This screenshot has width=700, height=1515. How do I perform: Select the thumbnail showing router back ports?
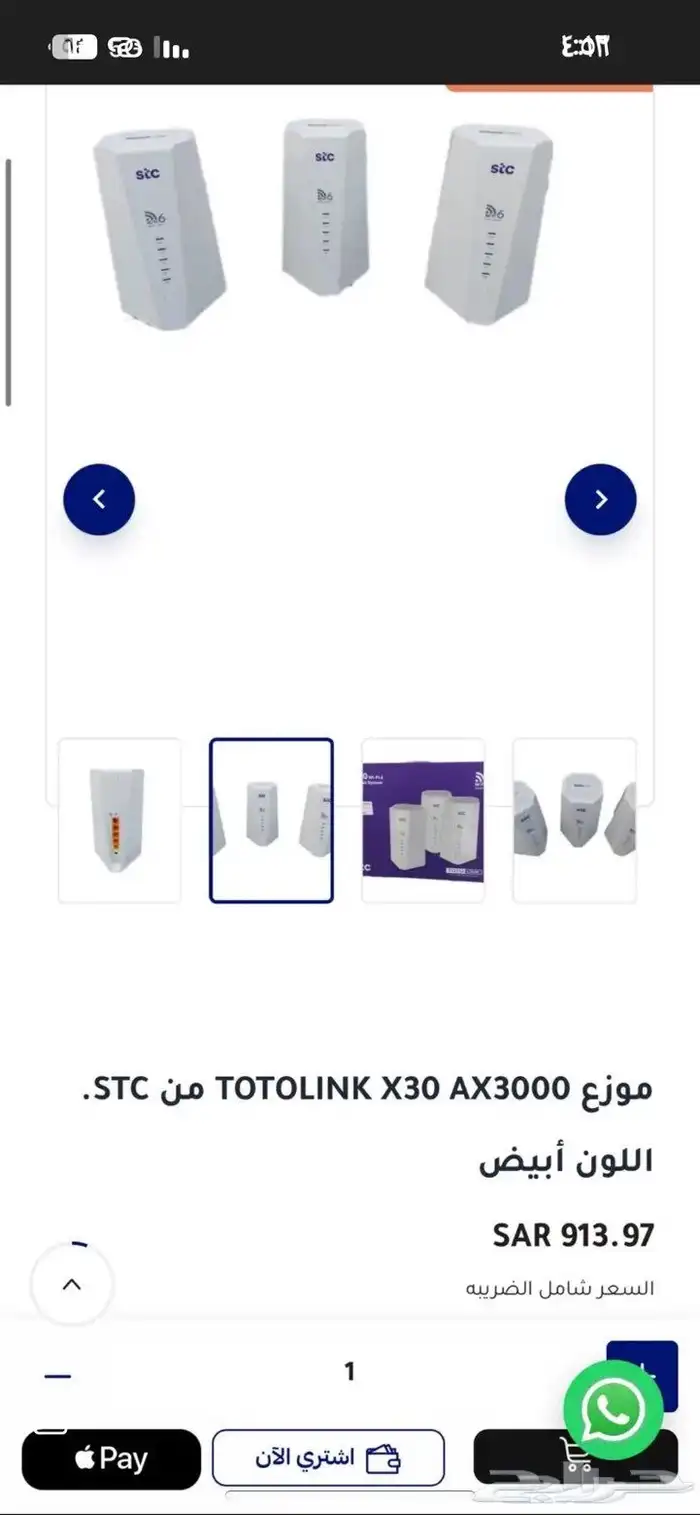(x=120, y=820)
